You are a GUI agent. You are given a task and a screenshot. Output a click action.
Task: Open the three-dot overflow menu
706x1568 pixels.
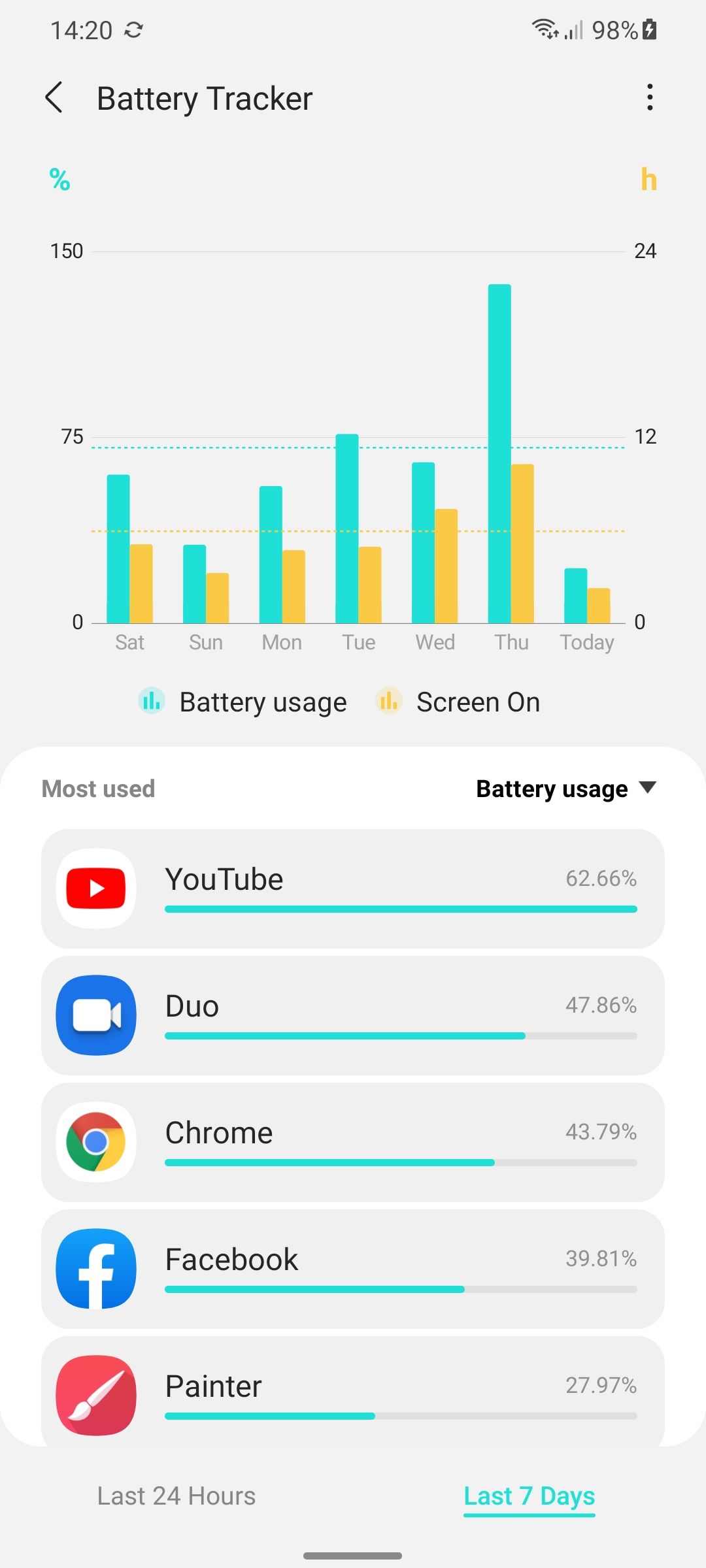tap(649, 97)
